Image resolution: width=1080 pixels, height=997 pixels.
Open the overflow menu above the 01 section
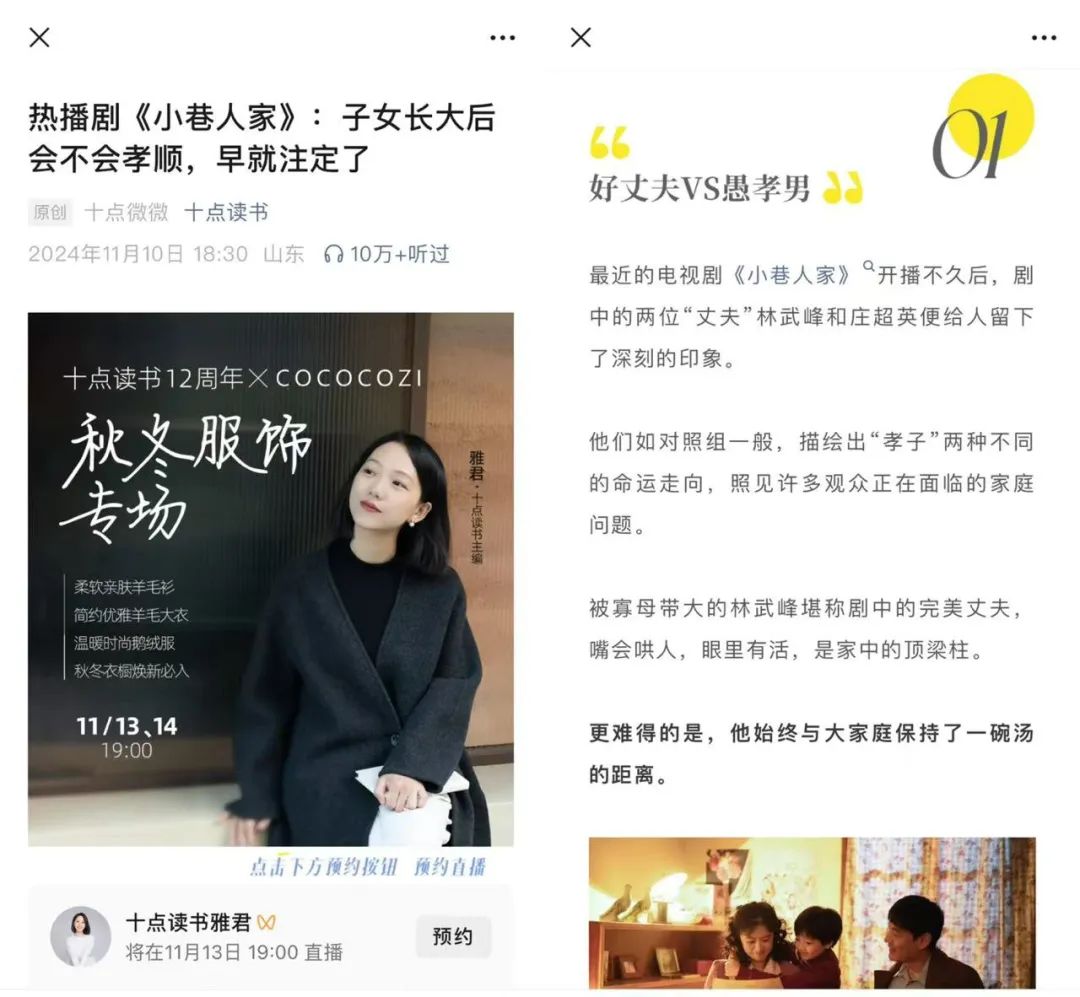coord(1043,38)
